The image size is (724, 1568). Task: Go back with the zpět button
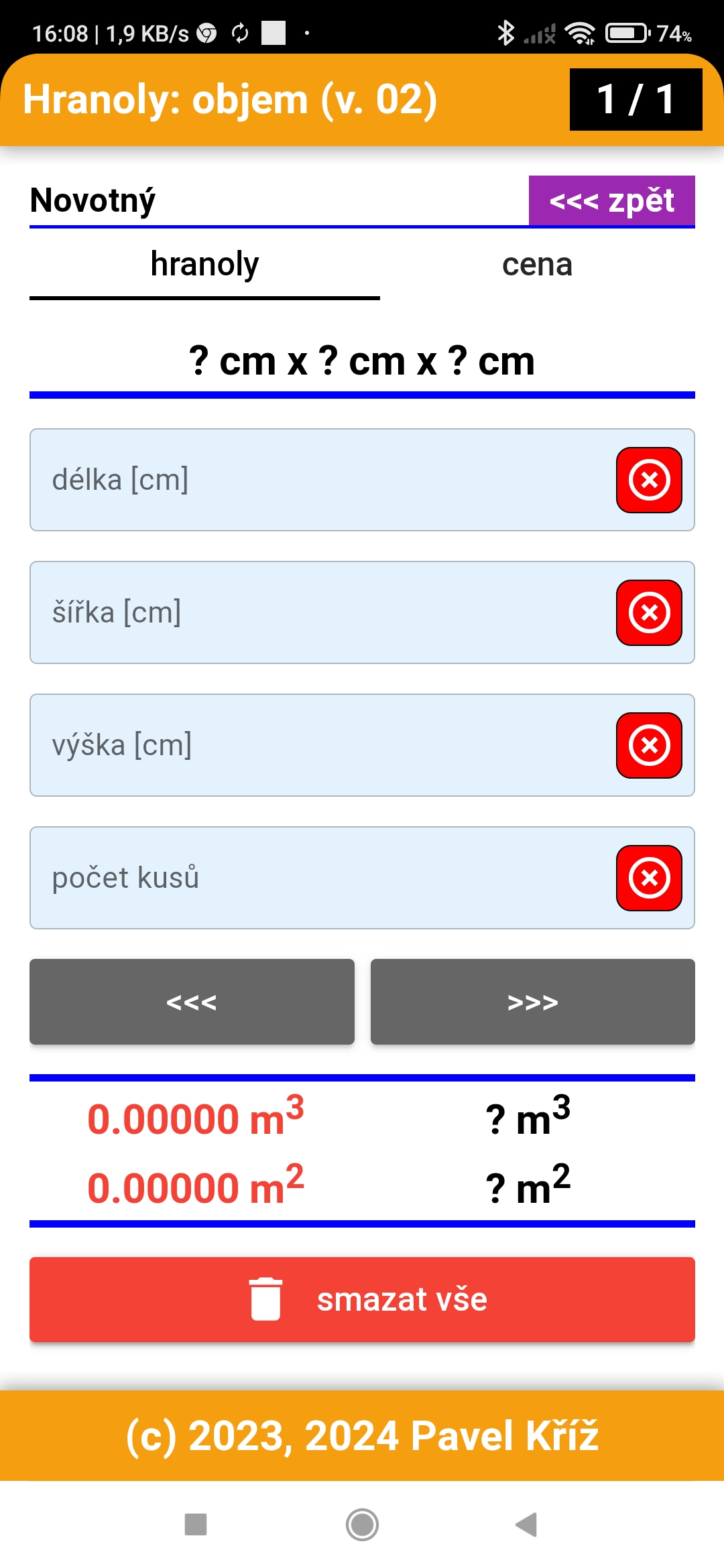611,201
